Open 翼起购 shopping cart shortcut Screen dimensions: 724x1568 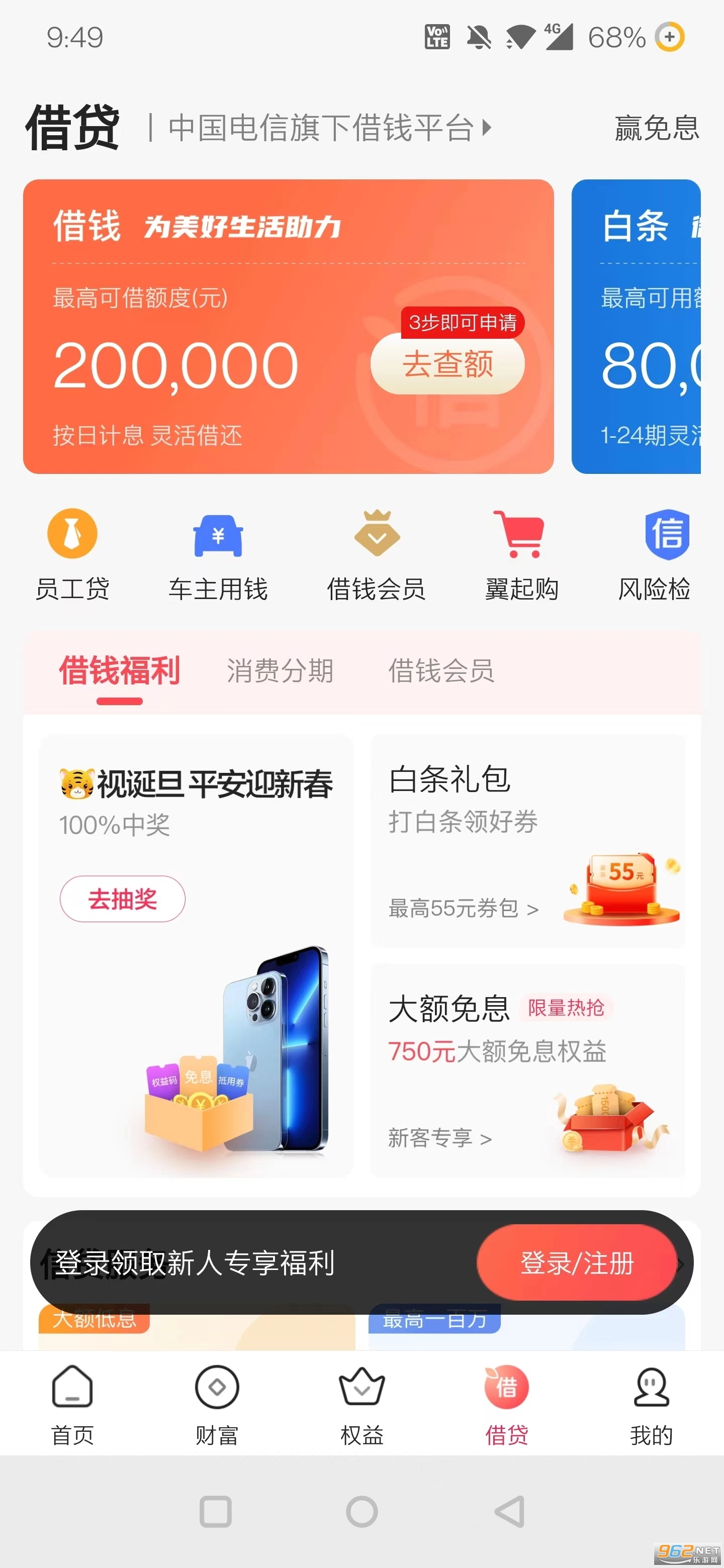point(521,554)
